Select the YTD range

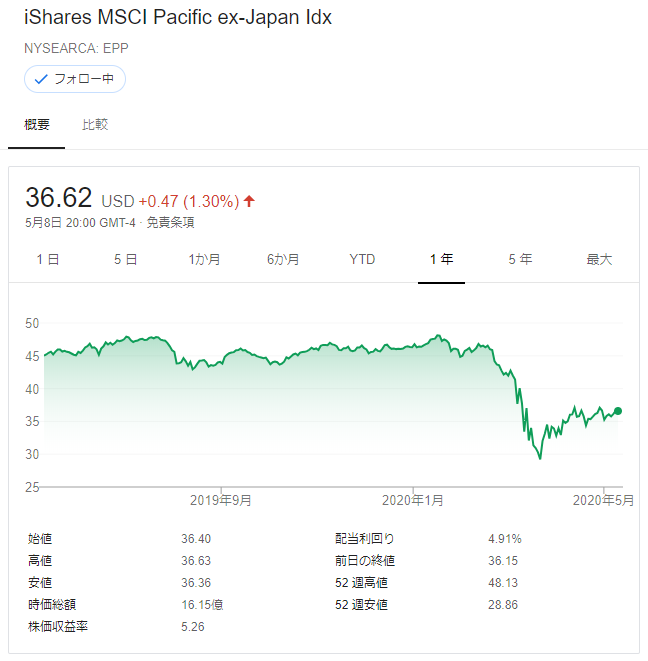click(x=362, y=259)
